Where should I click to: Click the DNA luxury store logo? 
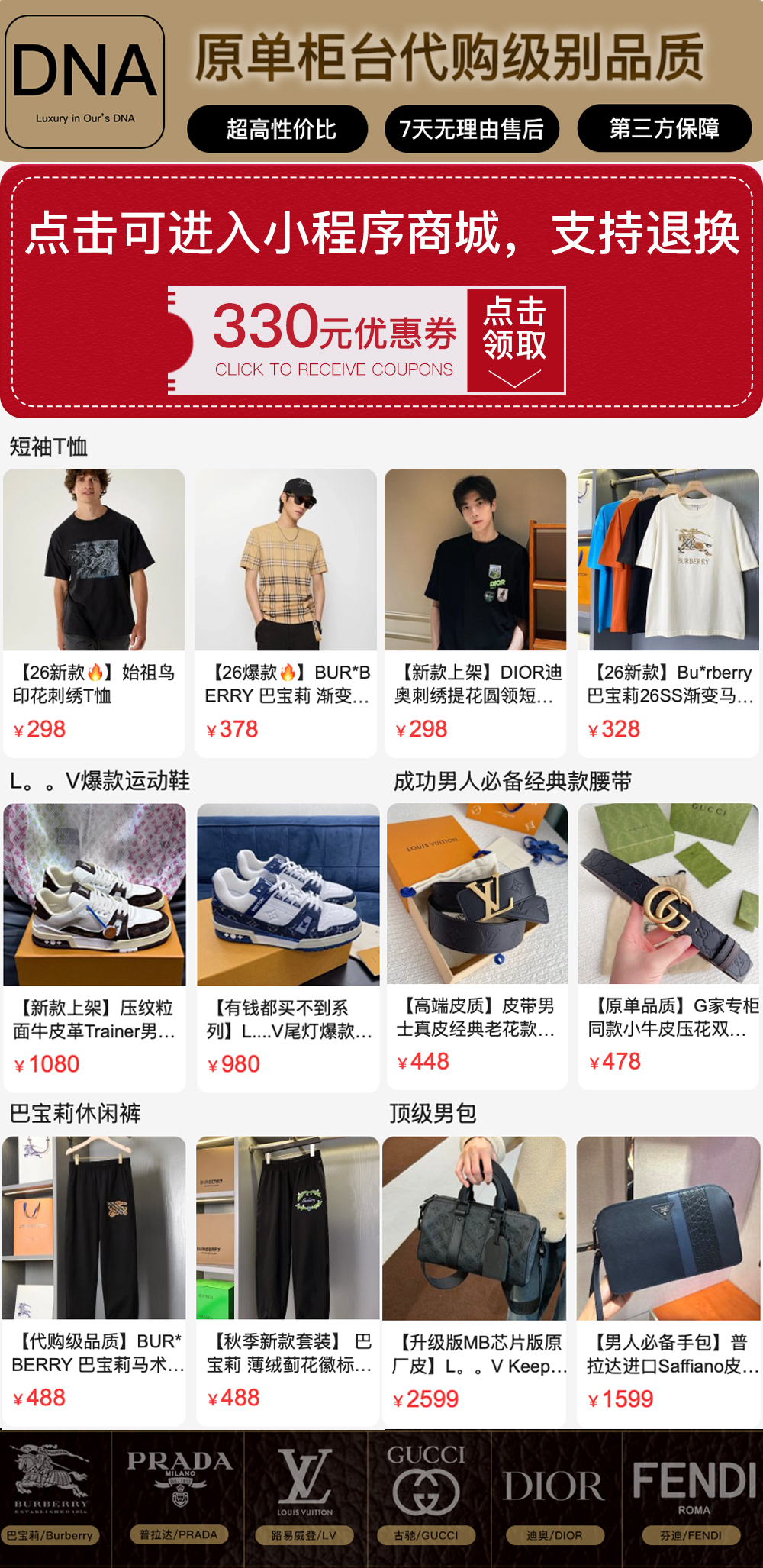(x=84, y=80)
